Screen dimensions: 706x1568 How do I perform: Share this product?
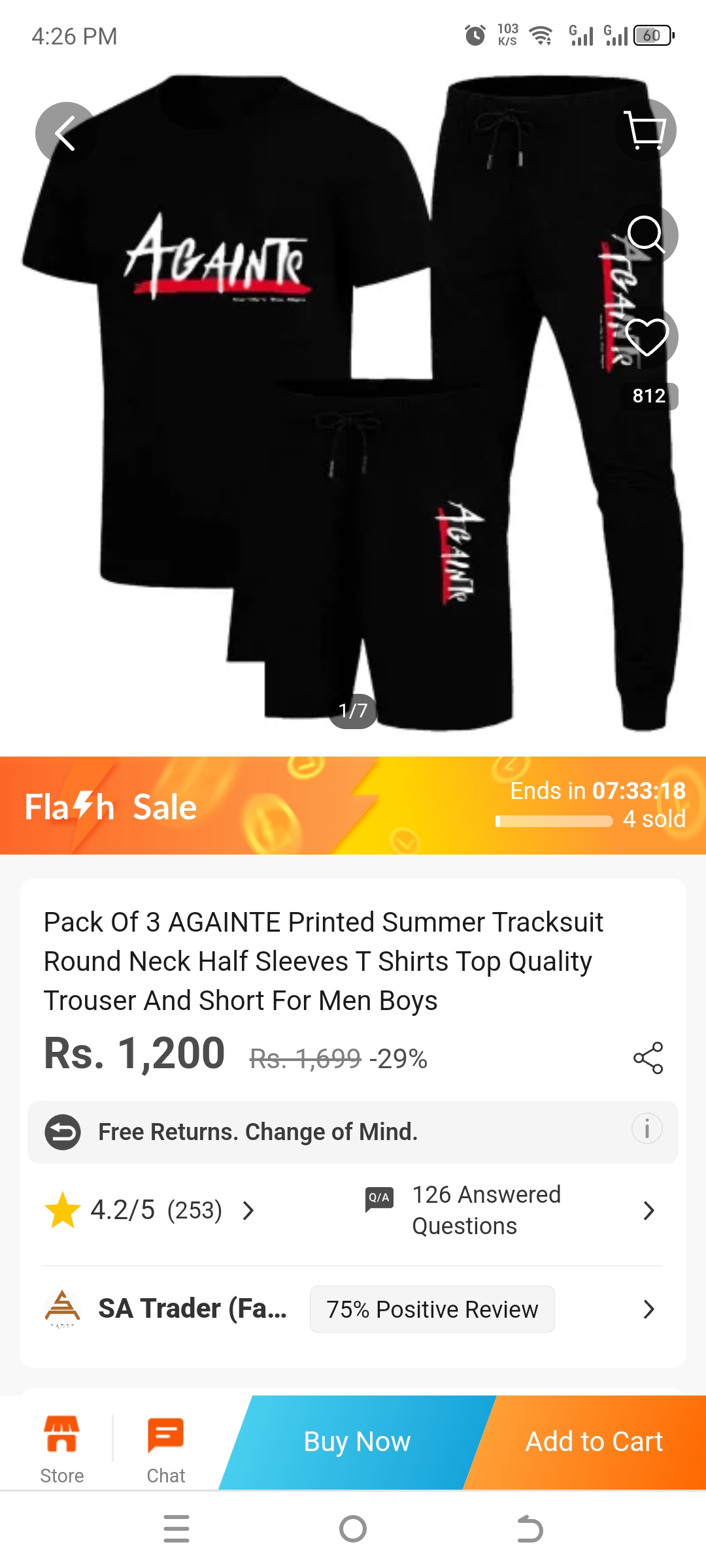click(x=648, y=1058)
